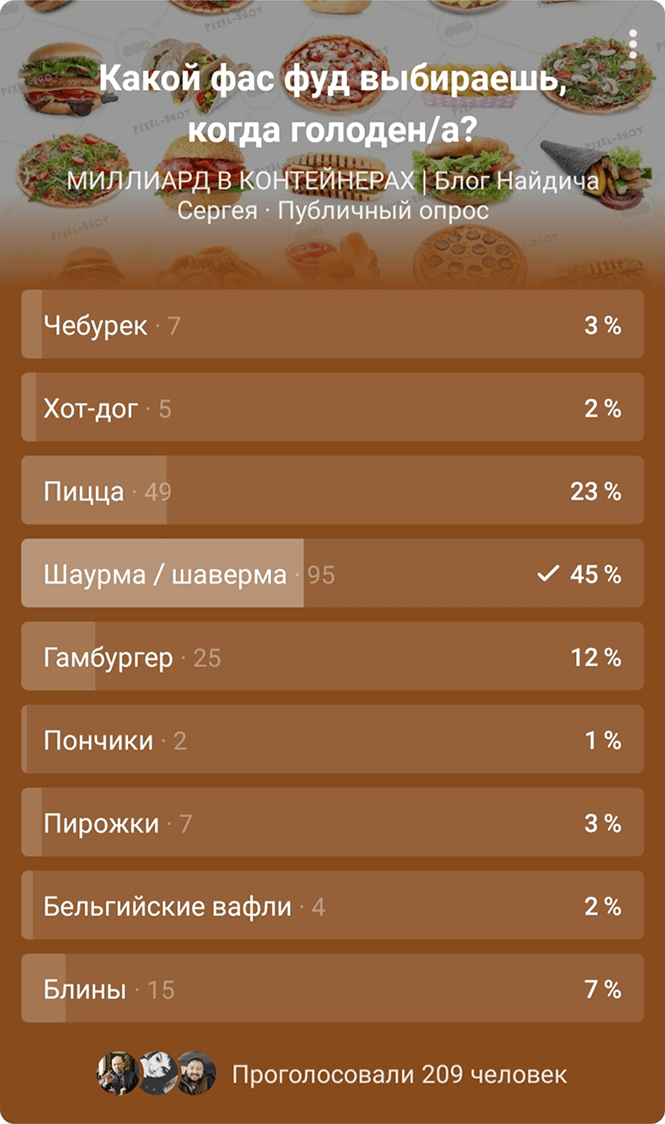Choose Бельгийские вафли as the answer

(x=332, y=906)
